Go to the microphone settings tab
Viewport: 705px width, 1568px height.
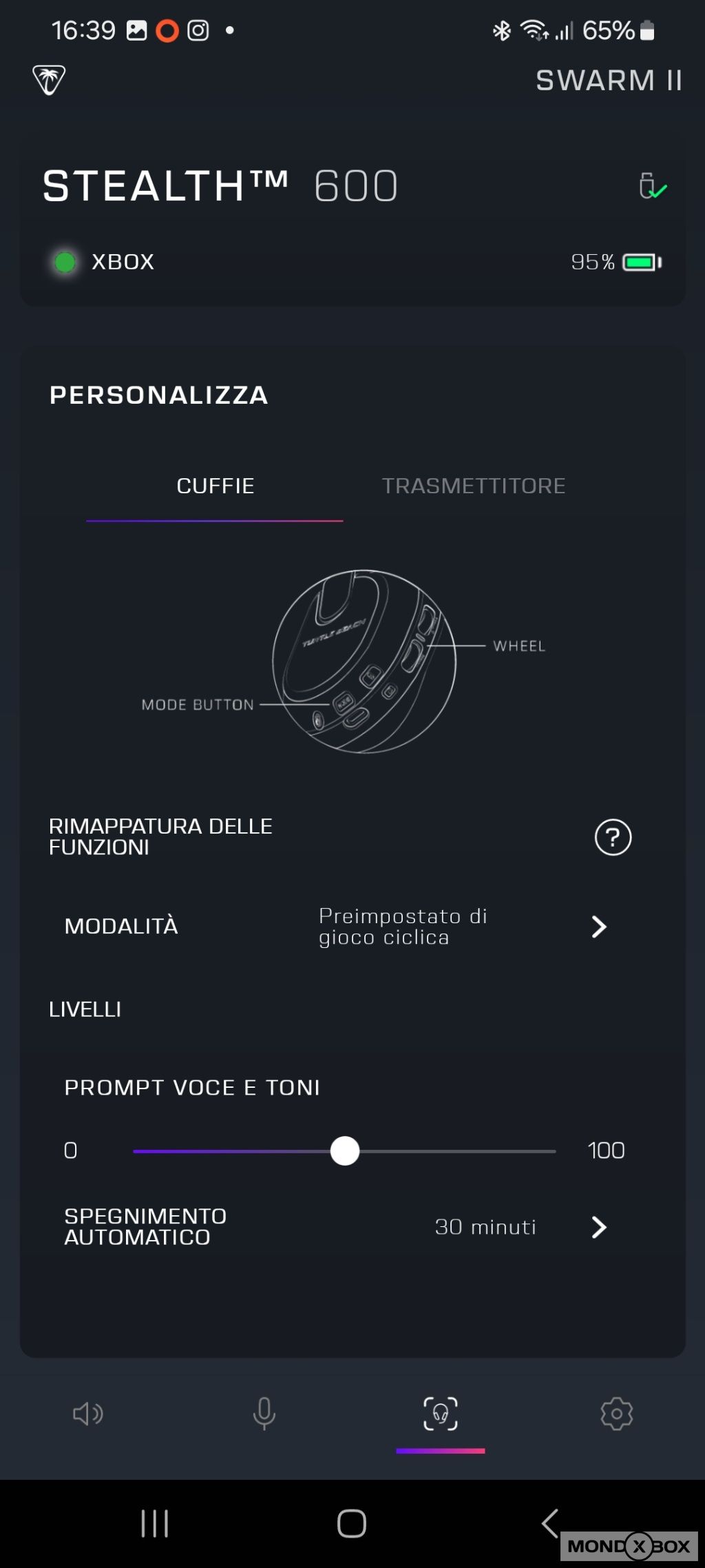[264, 1414]
